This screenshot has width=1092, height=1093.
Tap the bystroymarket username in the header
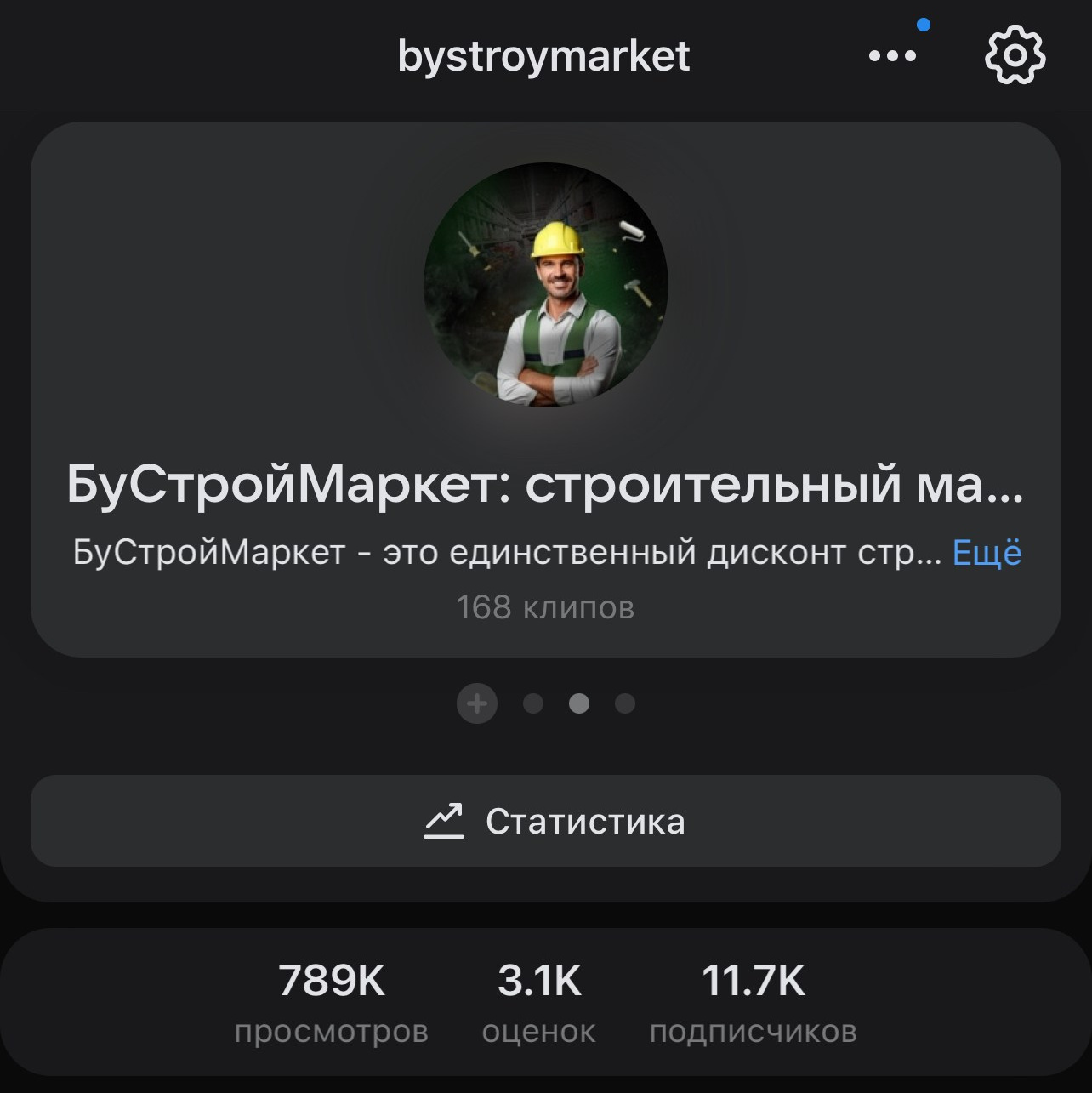[544, 56]
